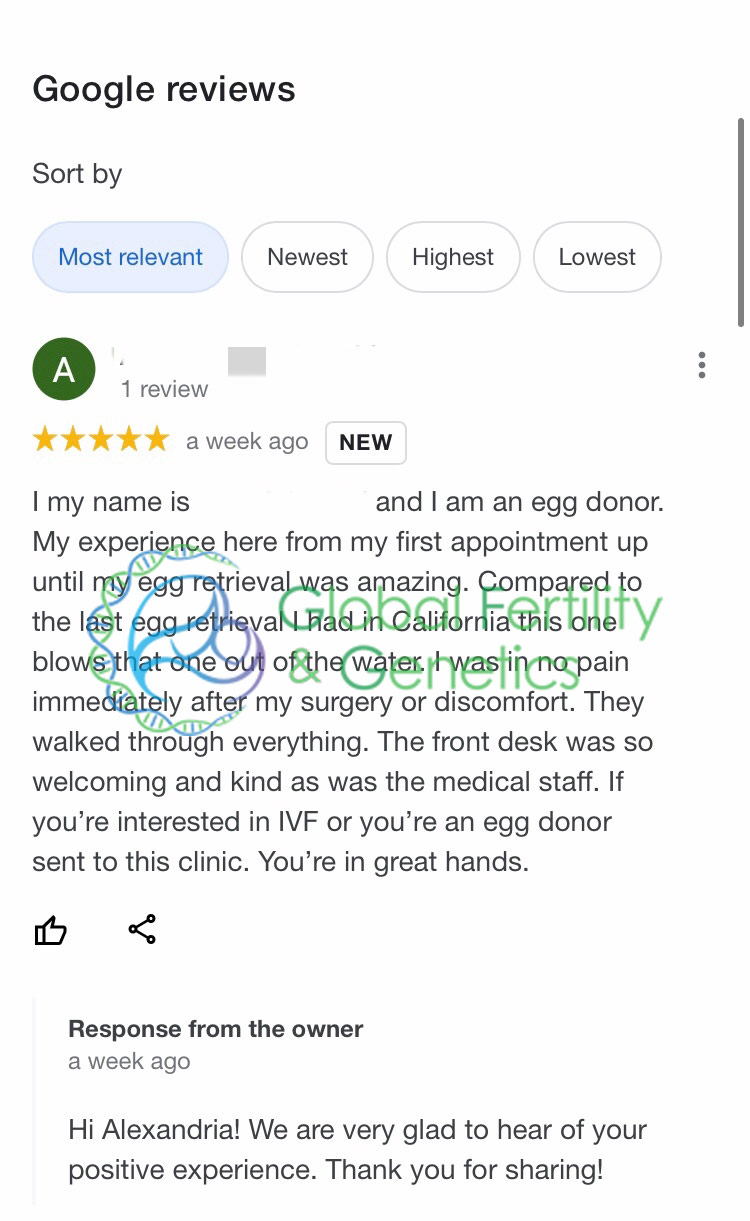
Task: Sort reviews by Newest
Action: tap(307, 257)
